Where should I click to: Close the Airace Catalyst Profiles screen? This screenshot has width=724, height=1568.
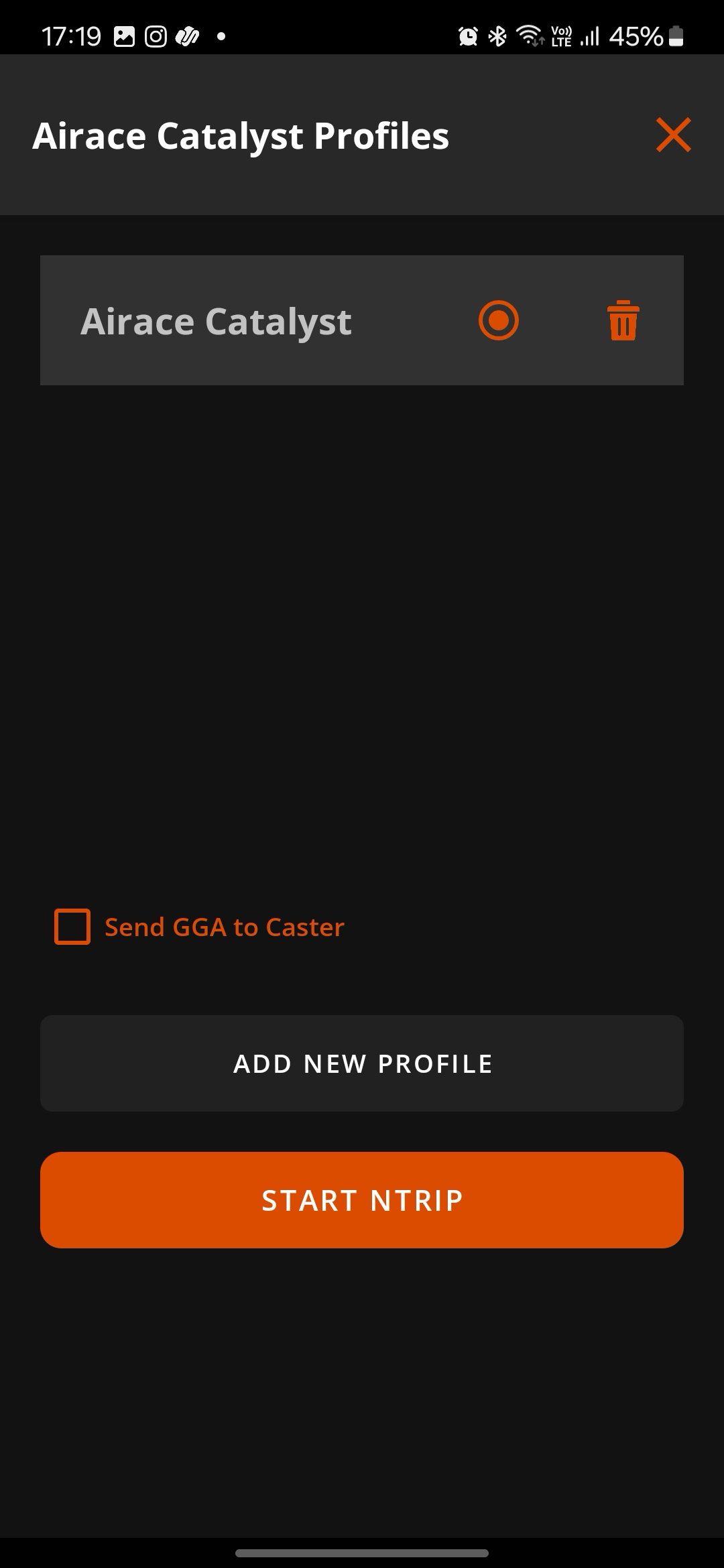pos(673,135)
